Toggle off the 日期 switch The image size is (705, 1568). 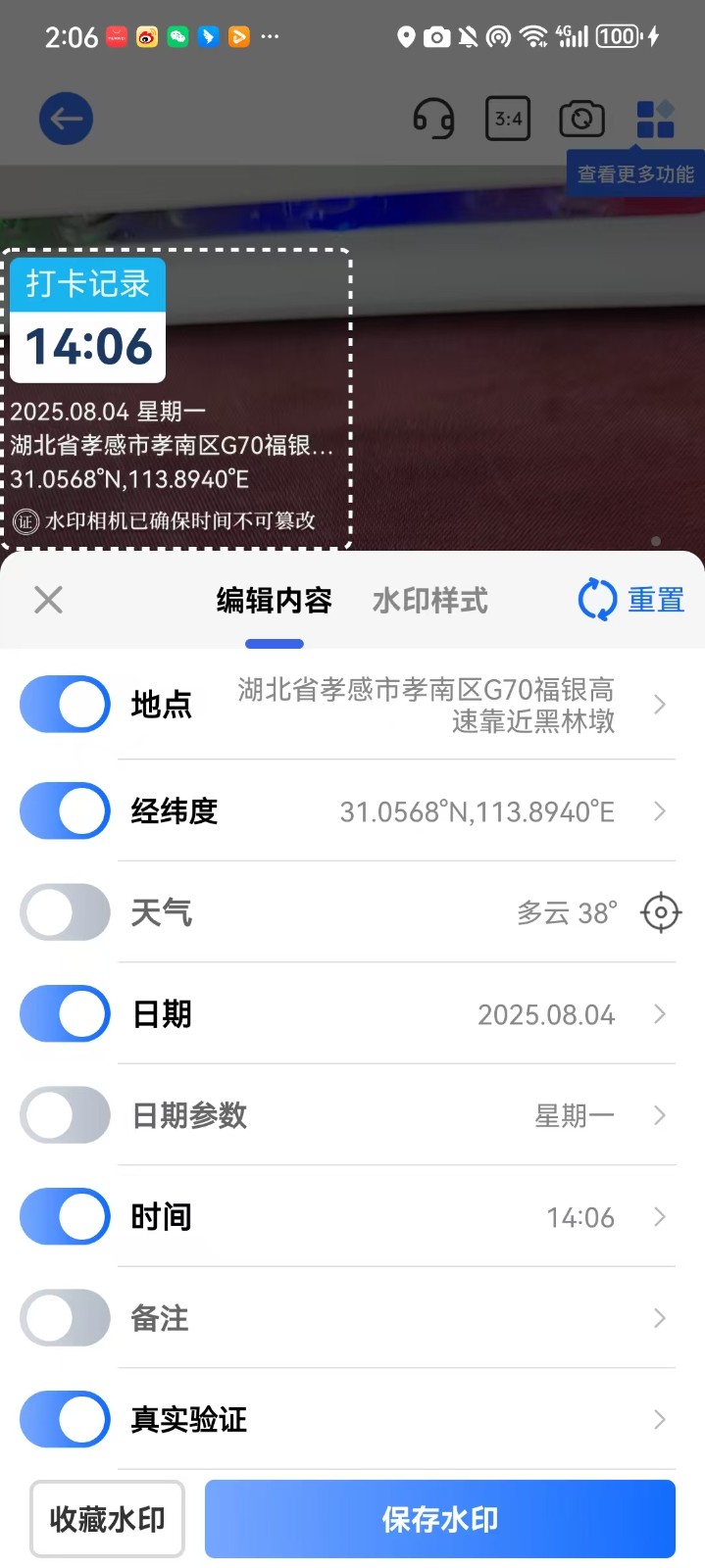65,1013
